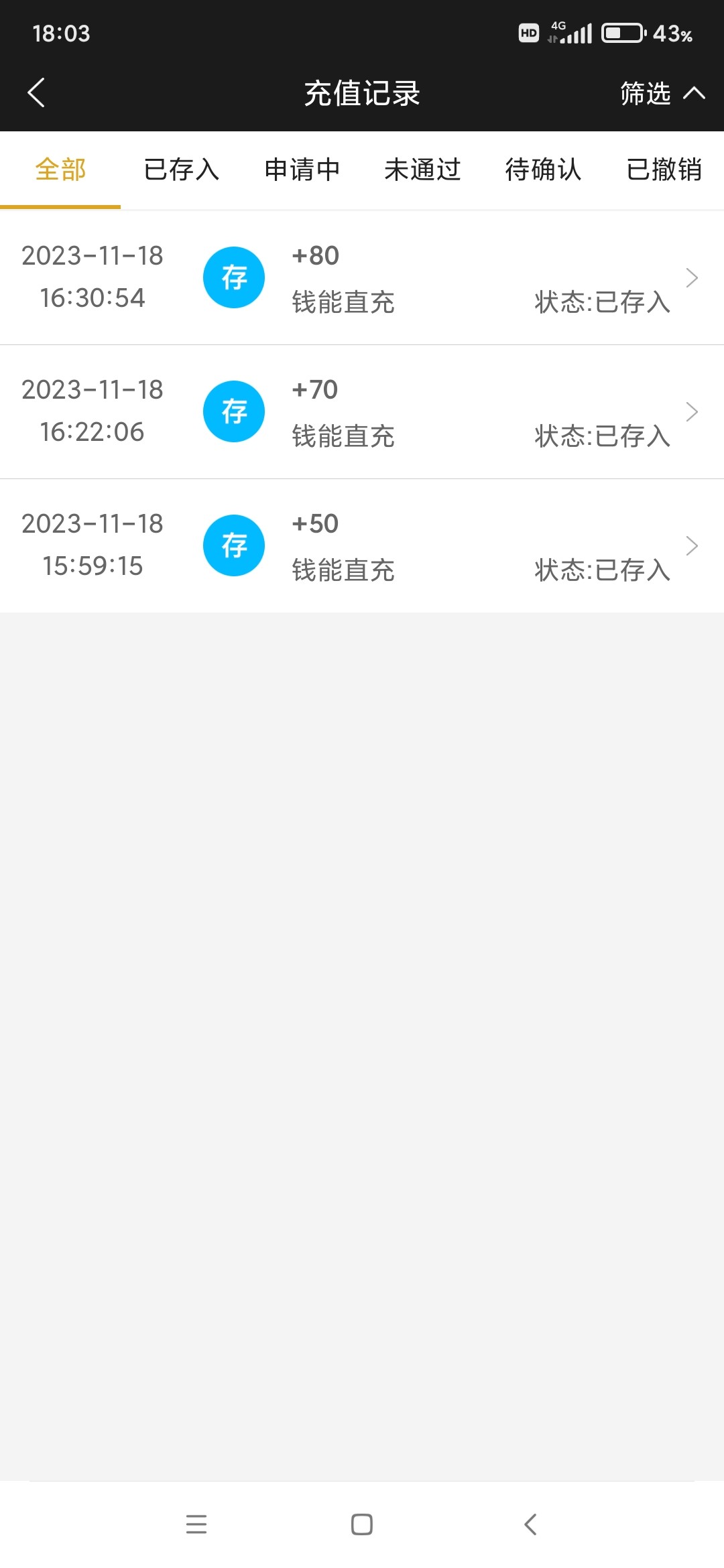Screen dimensions: 724x1568
Task: Click the HD icon in the status bar
Action: tap(528, 32)
